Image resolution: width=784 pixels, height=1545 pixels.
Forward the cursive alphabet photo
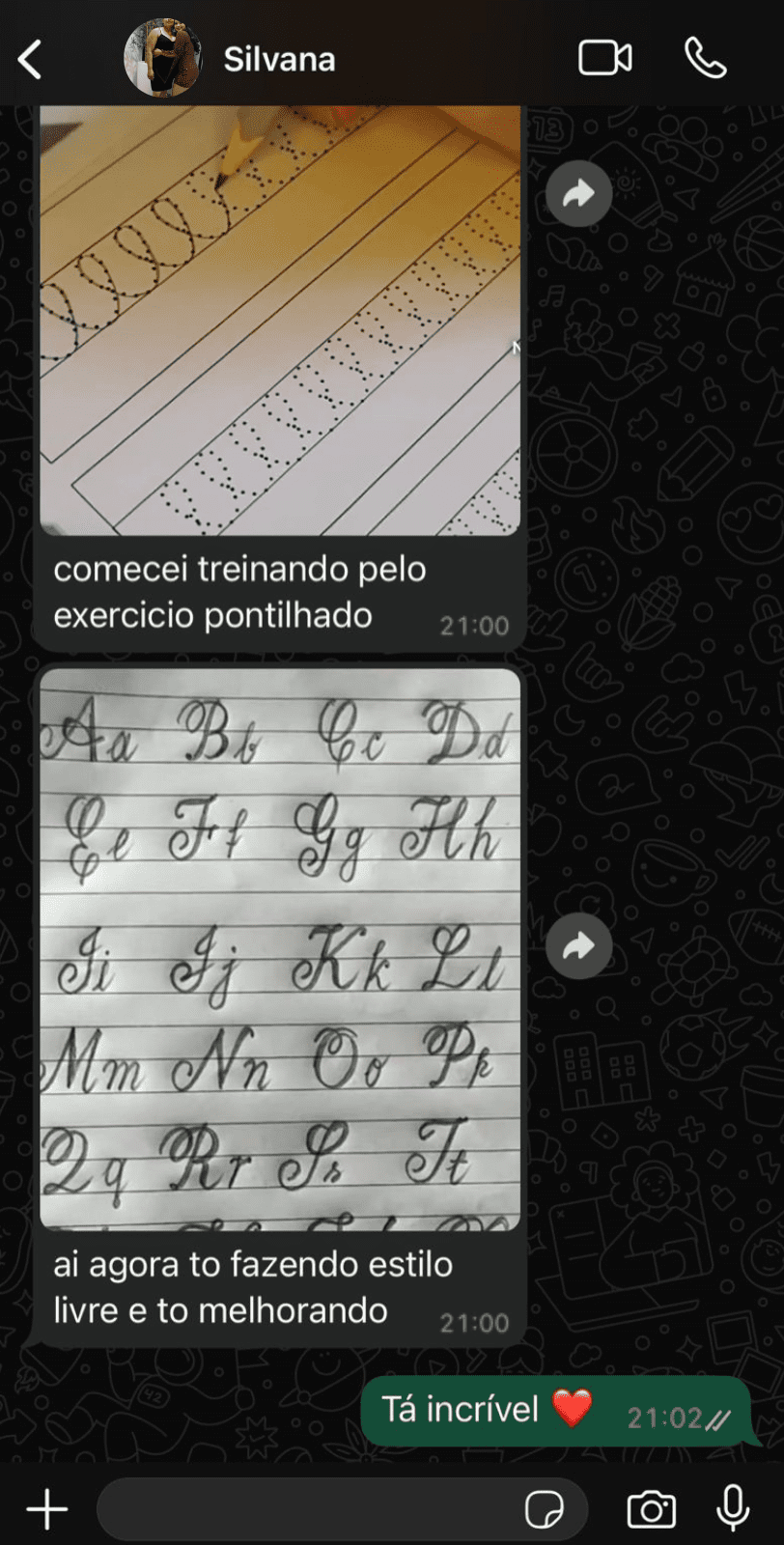[577, 945]
